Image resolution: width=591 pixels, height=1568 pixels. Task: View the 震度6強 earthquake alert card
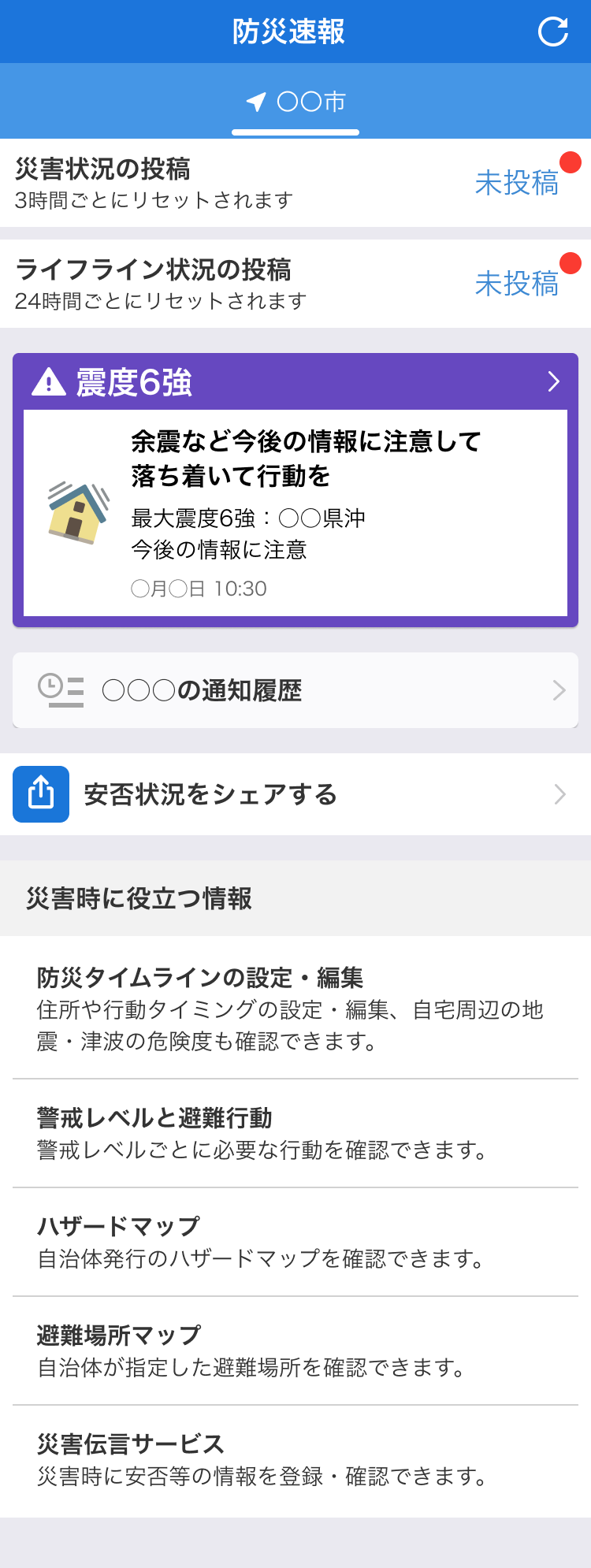(295, 490)
